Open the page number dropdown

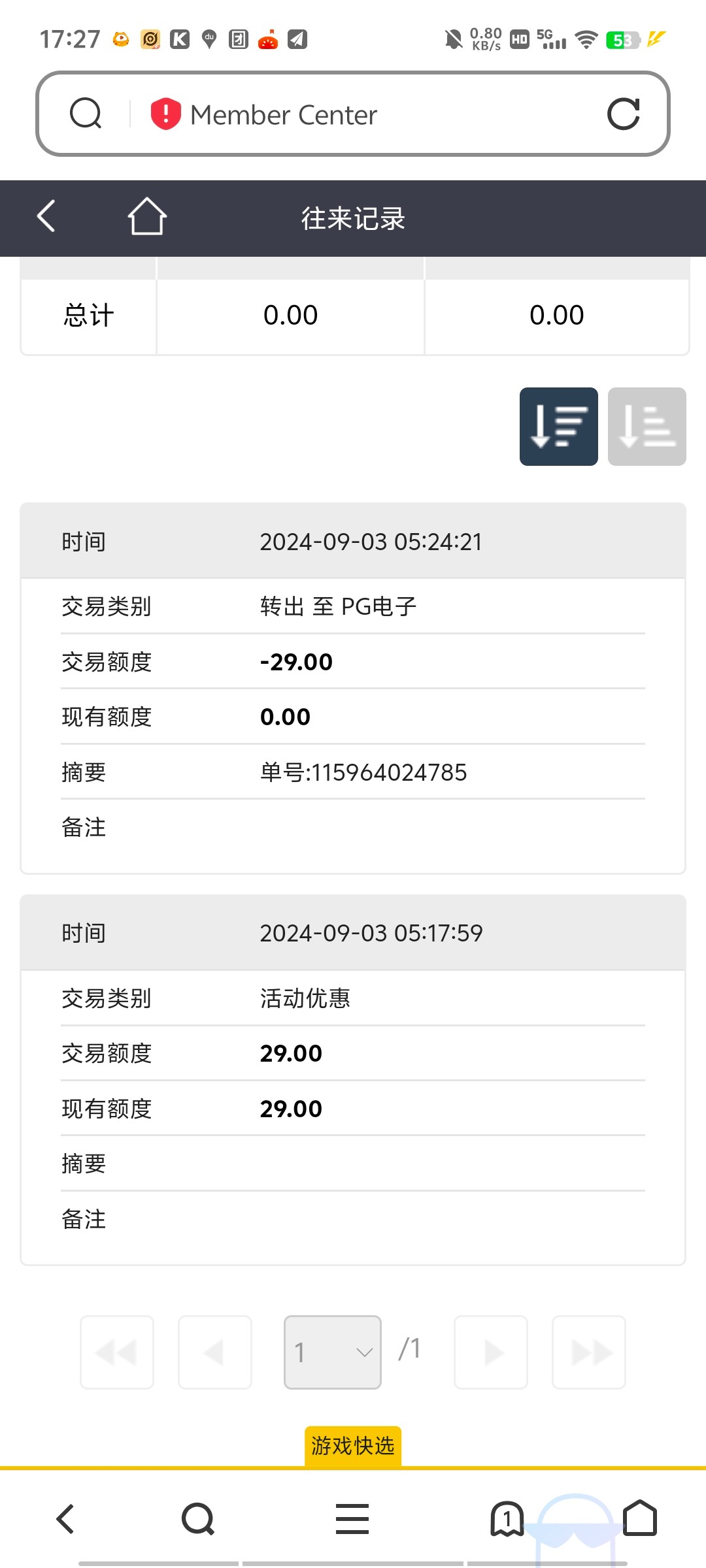click(x=333, y=1352)
